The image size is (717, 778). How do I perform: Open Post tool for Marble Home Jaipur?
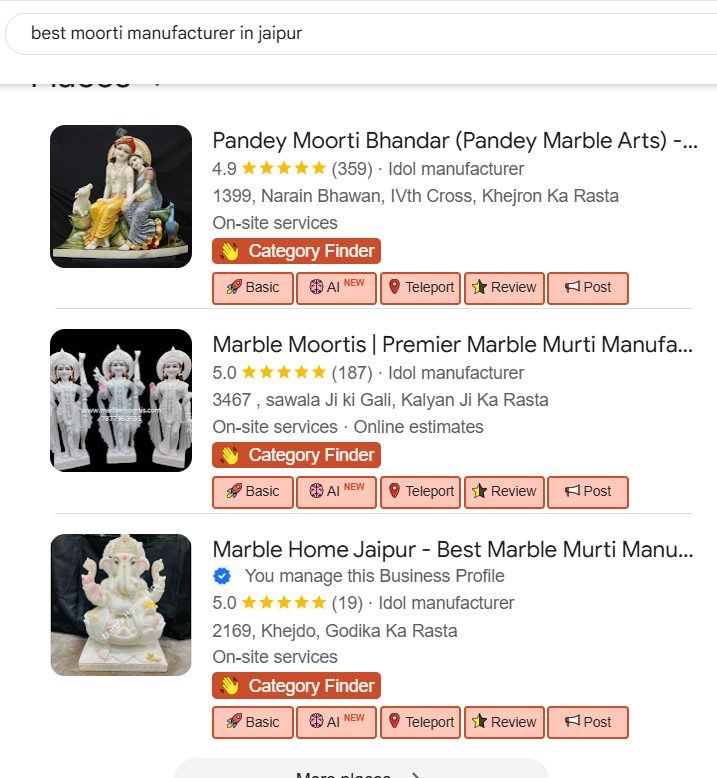[x=588, y=723]
